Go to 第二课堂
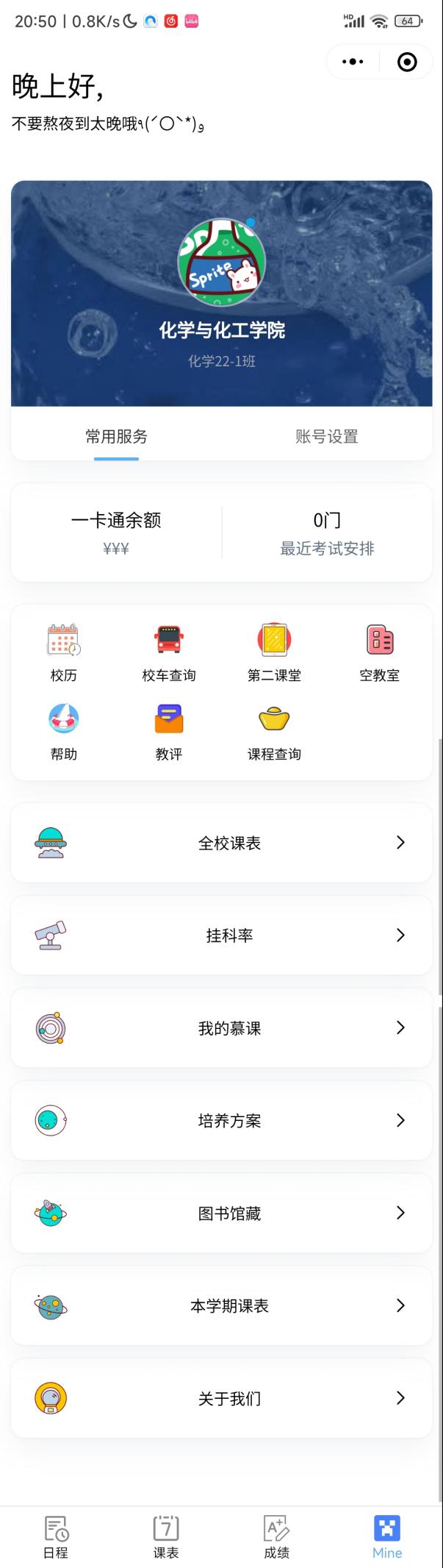This screenshot has width=443, height=1568. click(274, 652)
